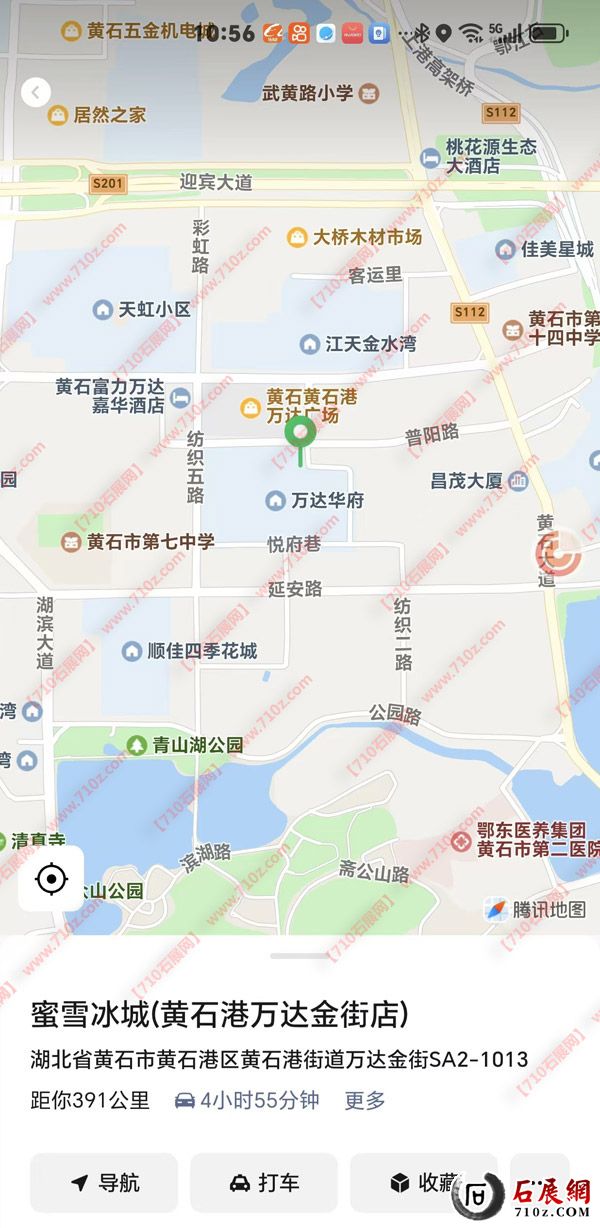600x1228 pixels.
Task: Hail a ride with 打车
Action: click(264, 1183)
